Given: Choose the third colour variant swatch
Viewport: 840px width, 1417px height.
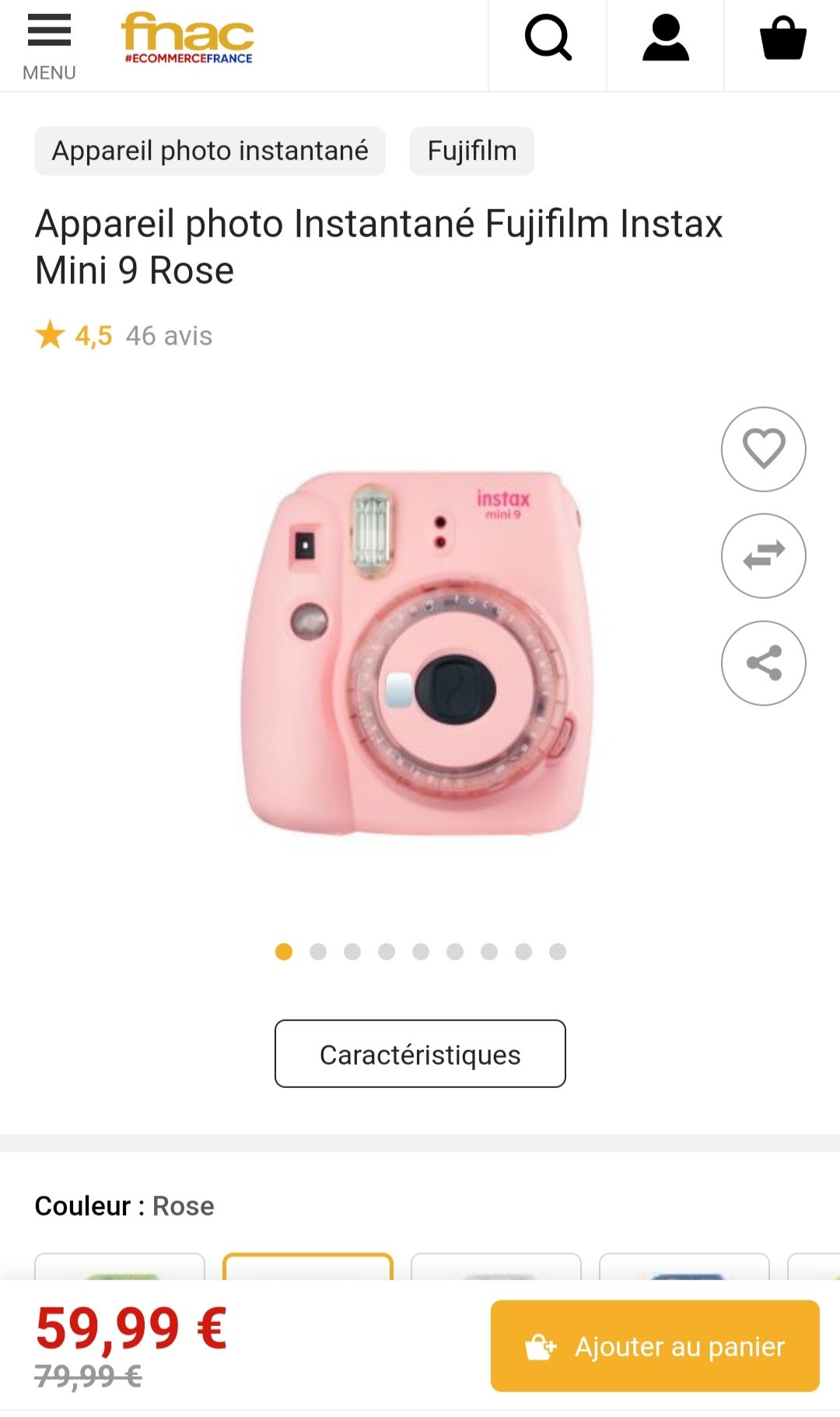Looking at the screenshot, I should click(496, 1267).
